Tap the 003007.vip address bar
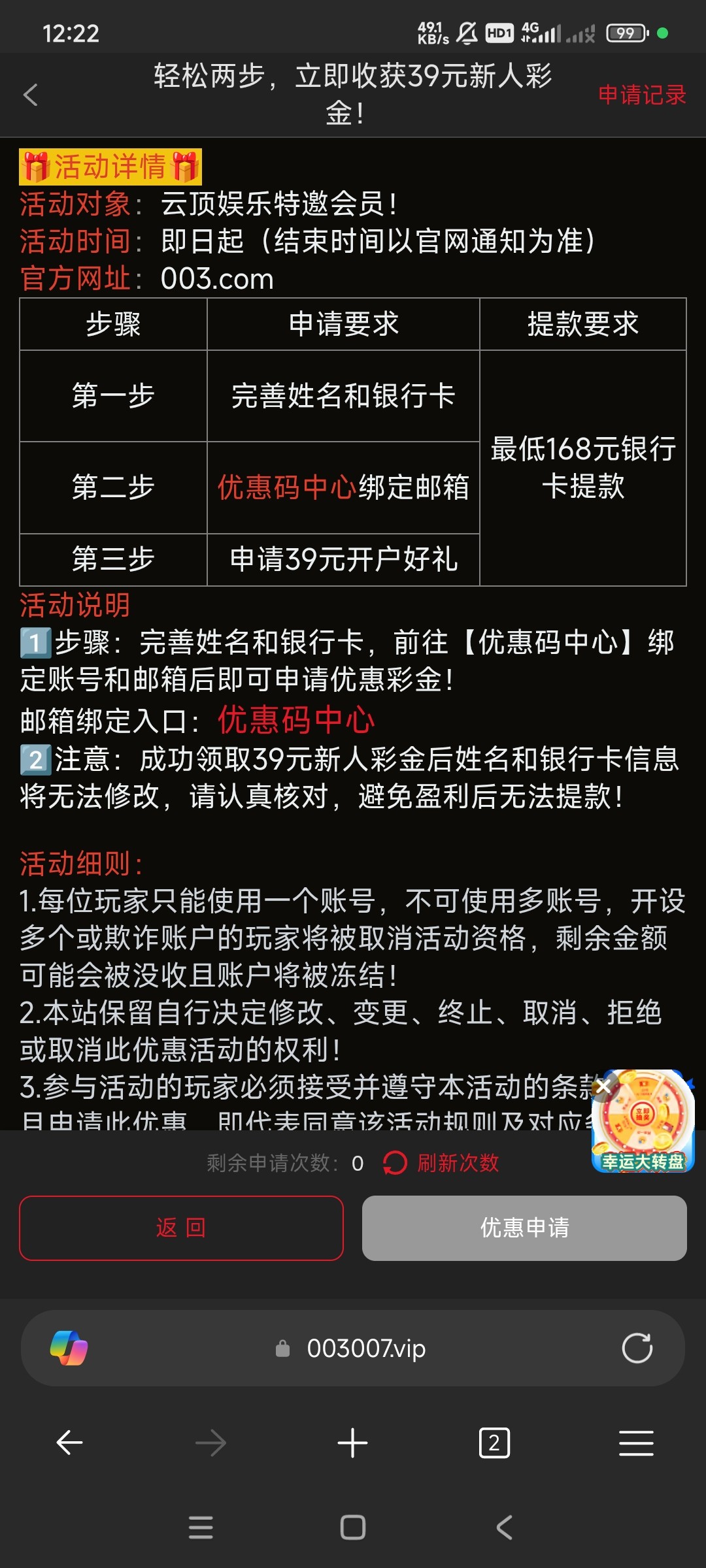Viewport: 706px width, 1568px height. (366, 1348)
